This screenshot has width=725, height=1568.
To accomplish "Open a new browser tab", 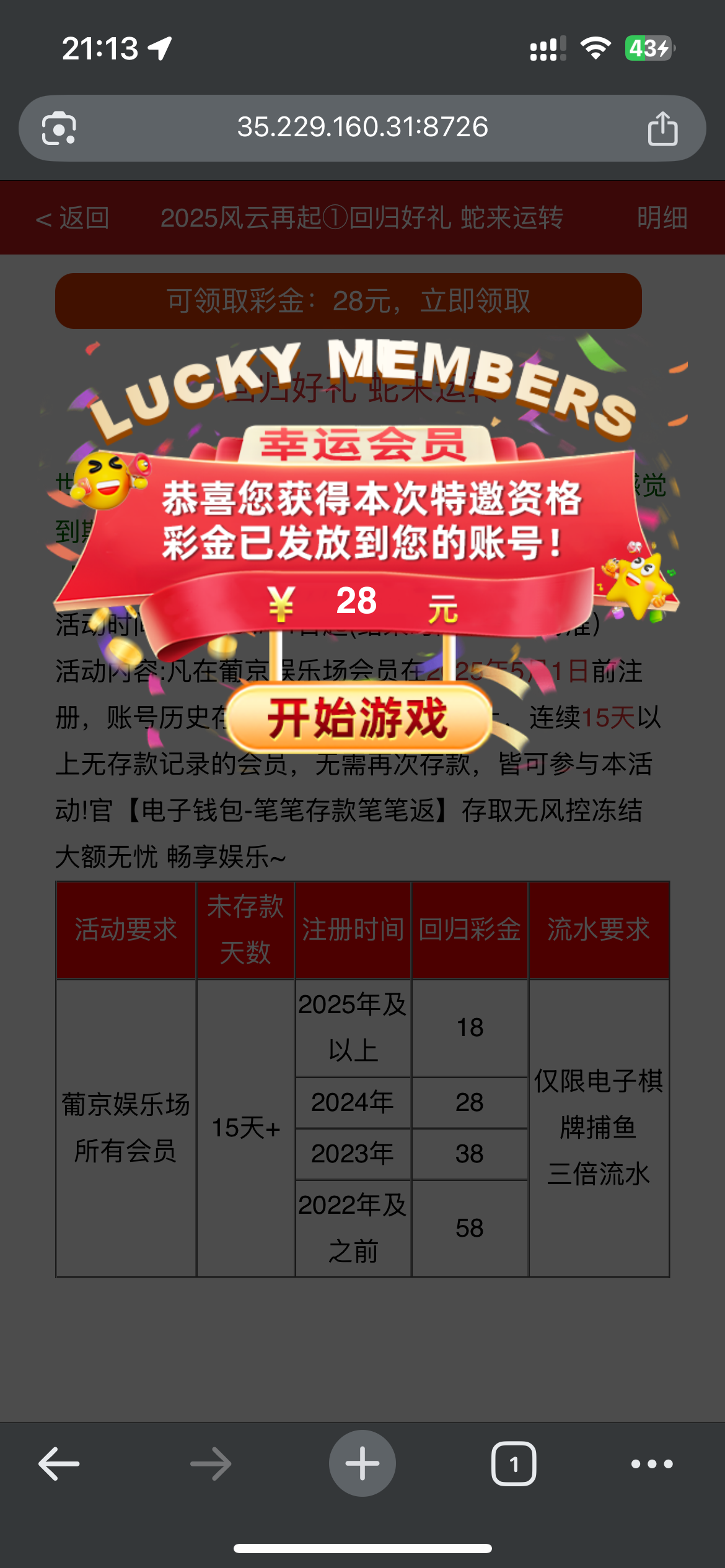I will [362, 1464].
